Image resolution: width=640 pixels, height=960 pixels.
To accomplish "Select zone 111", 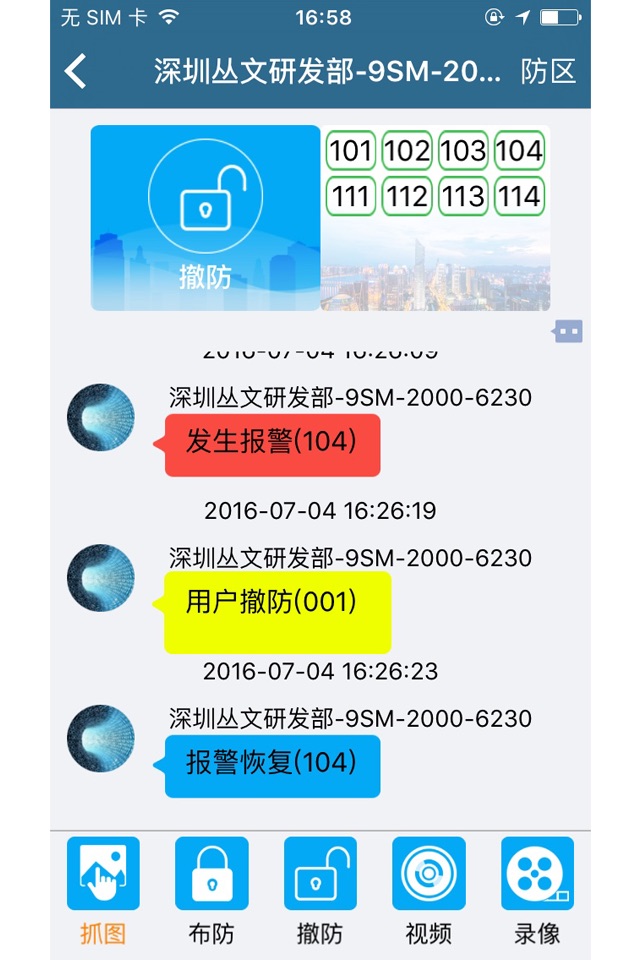I will point(351,196).
